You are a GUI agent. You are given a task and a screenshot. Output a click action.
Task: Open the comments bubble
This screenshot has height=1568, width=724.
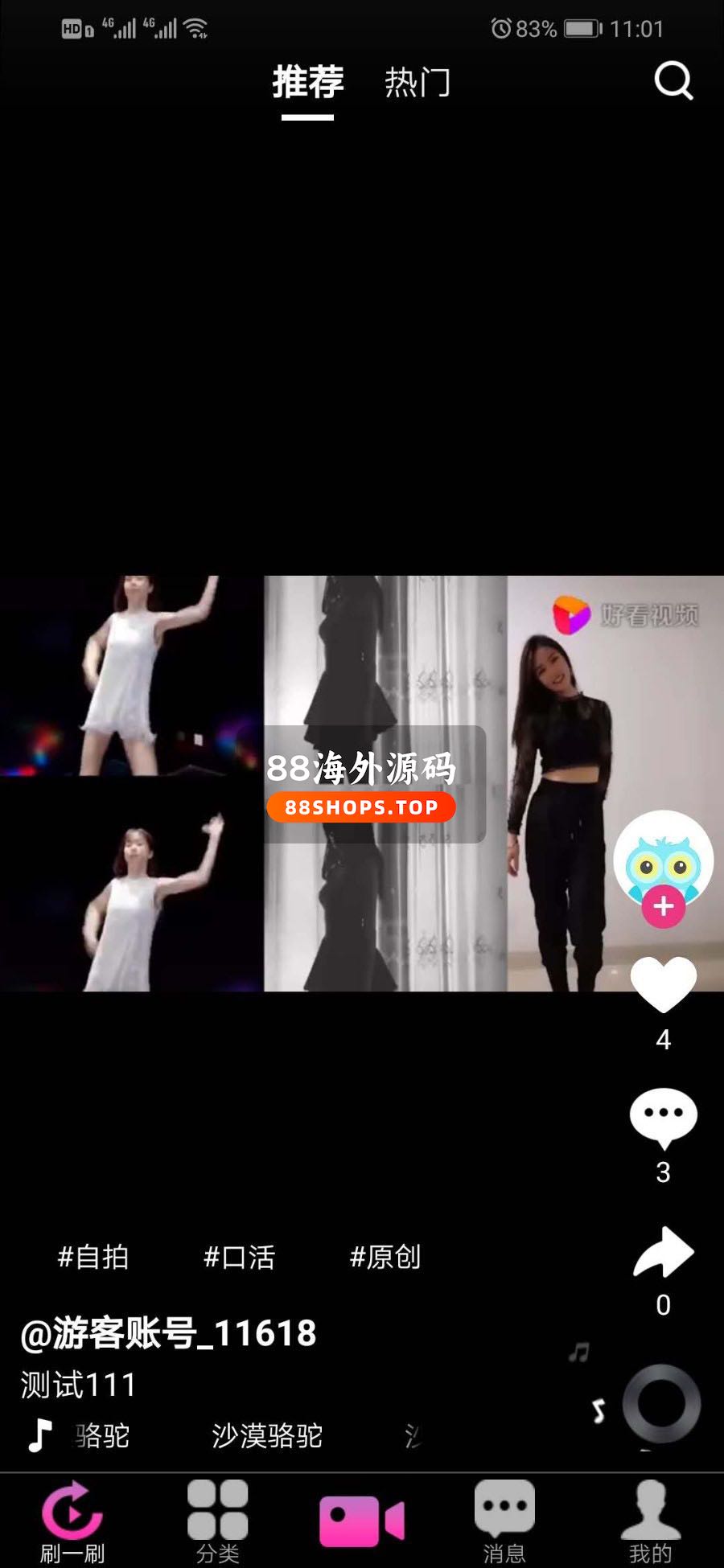(663, 1116)
